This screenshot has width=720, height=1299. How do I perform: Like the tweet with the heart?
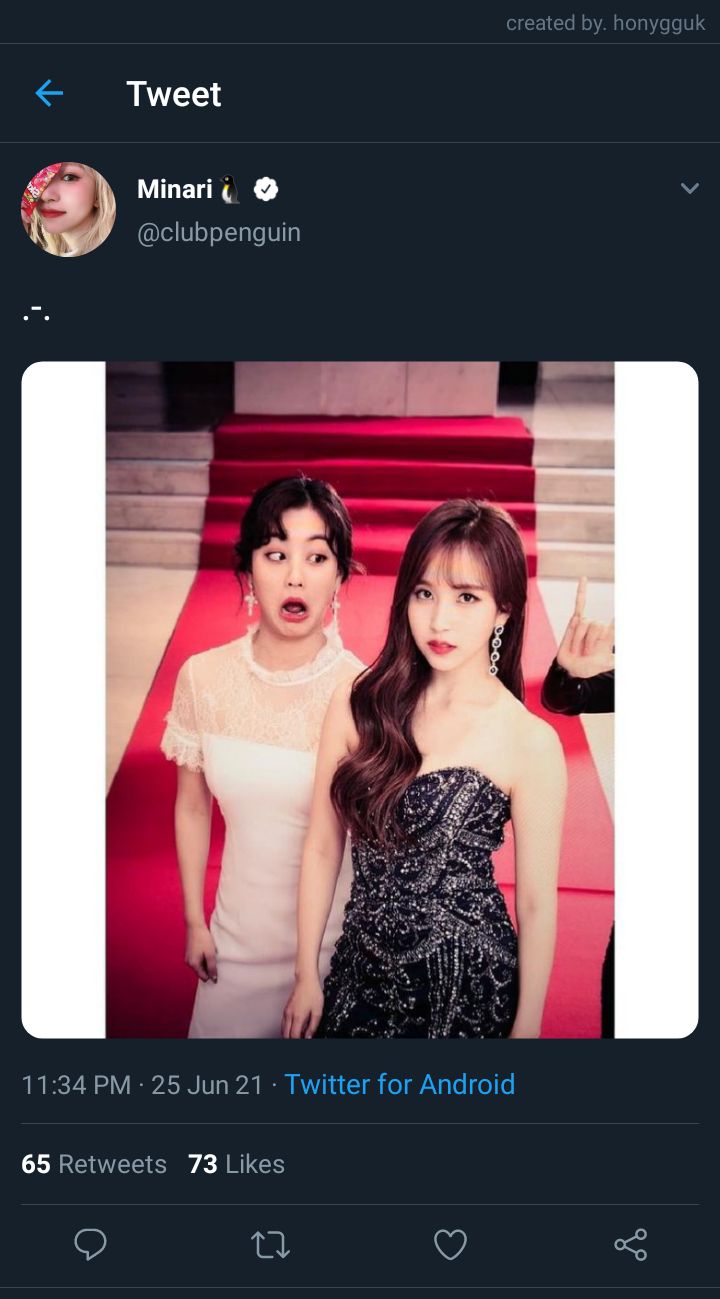[450, 1244]
